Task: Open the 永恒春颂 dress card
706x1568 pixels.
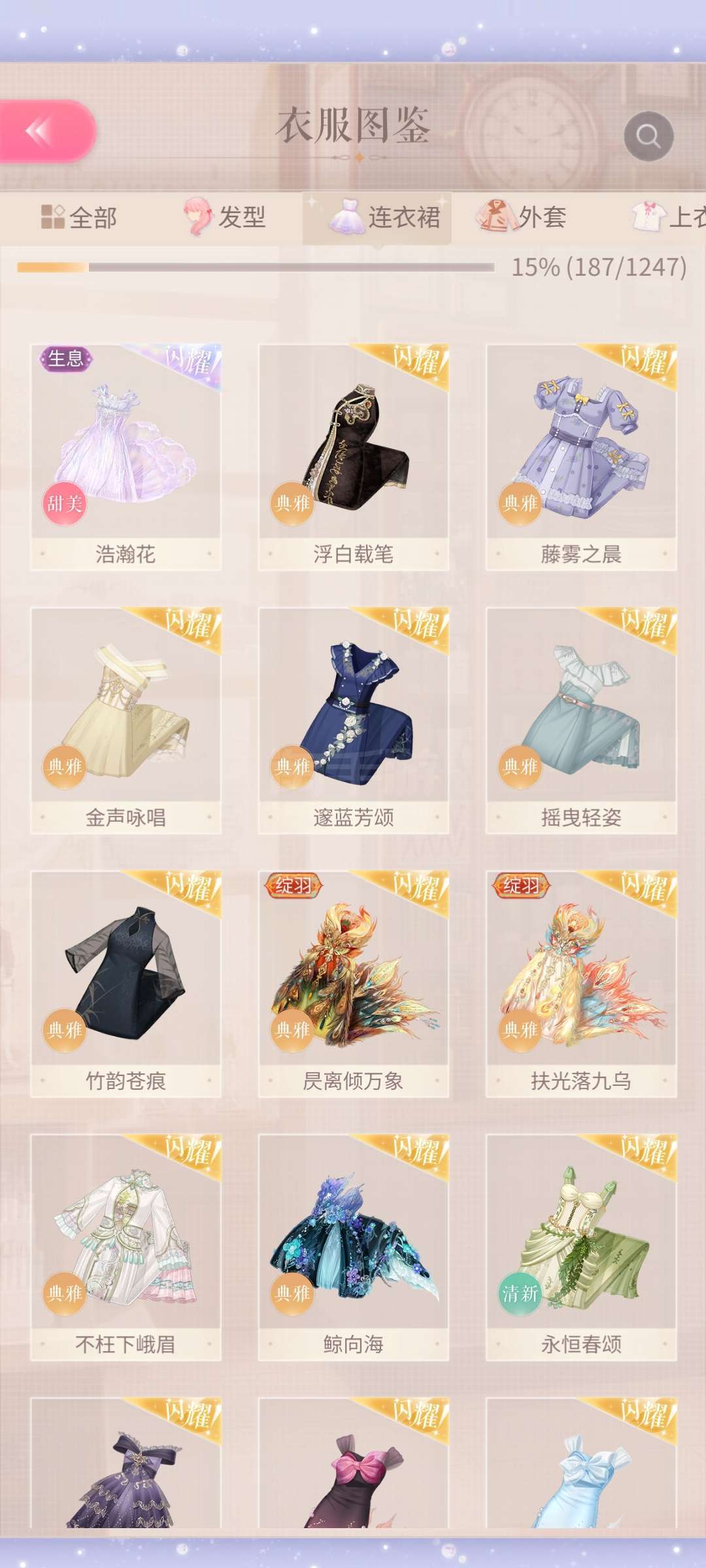Action: 581,1247
